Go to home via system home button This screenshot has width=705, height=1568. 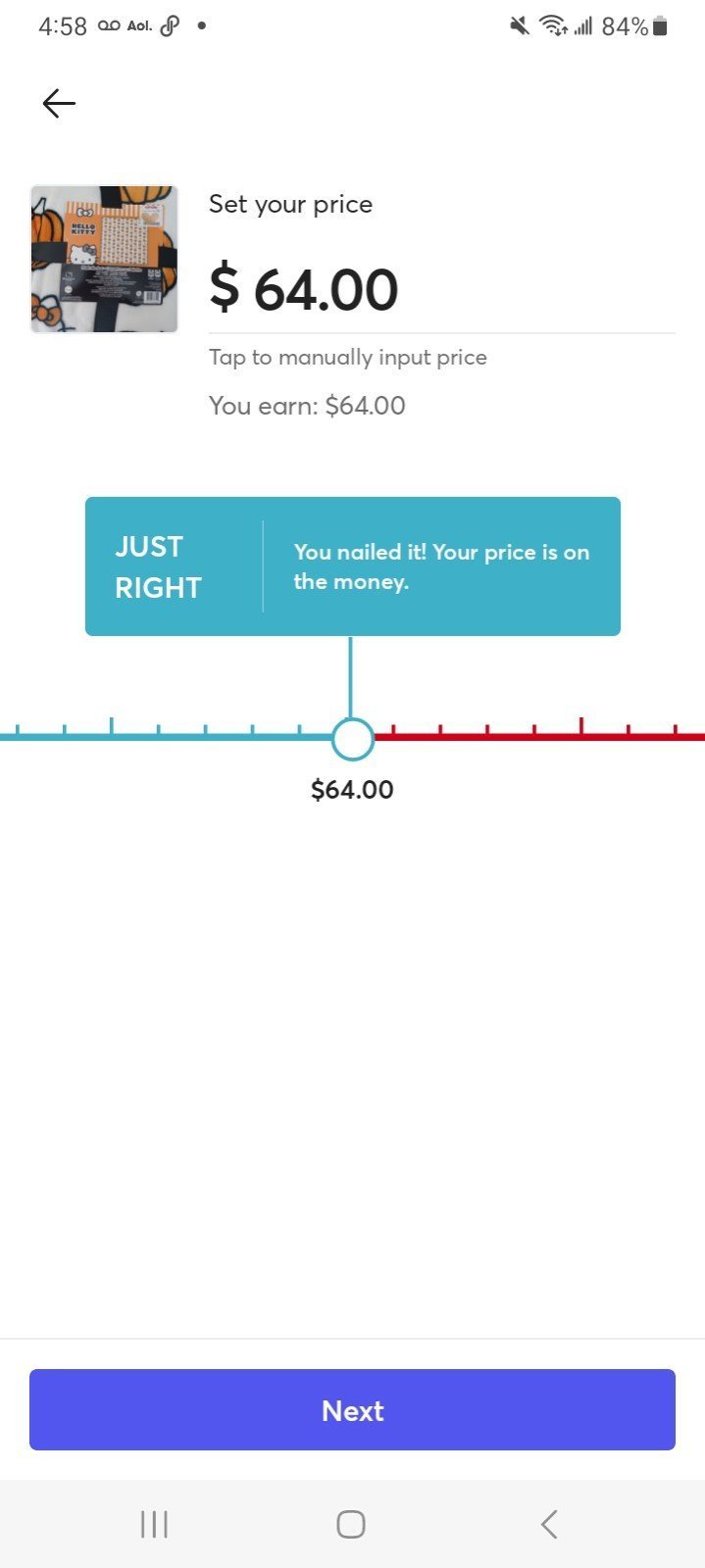[351, 1524]
